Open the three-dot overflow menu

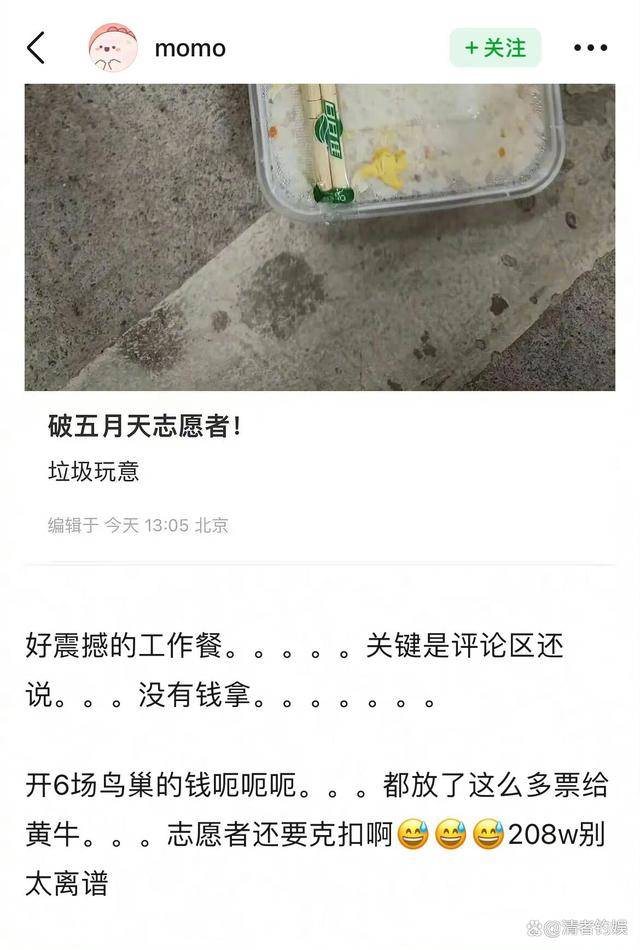(x=590, y=48)
